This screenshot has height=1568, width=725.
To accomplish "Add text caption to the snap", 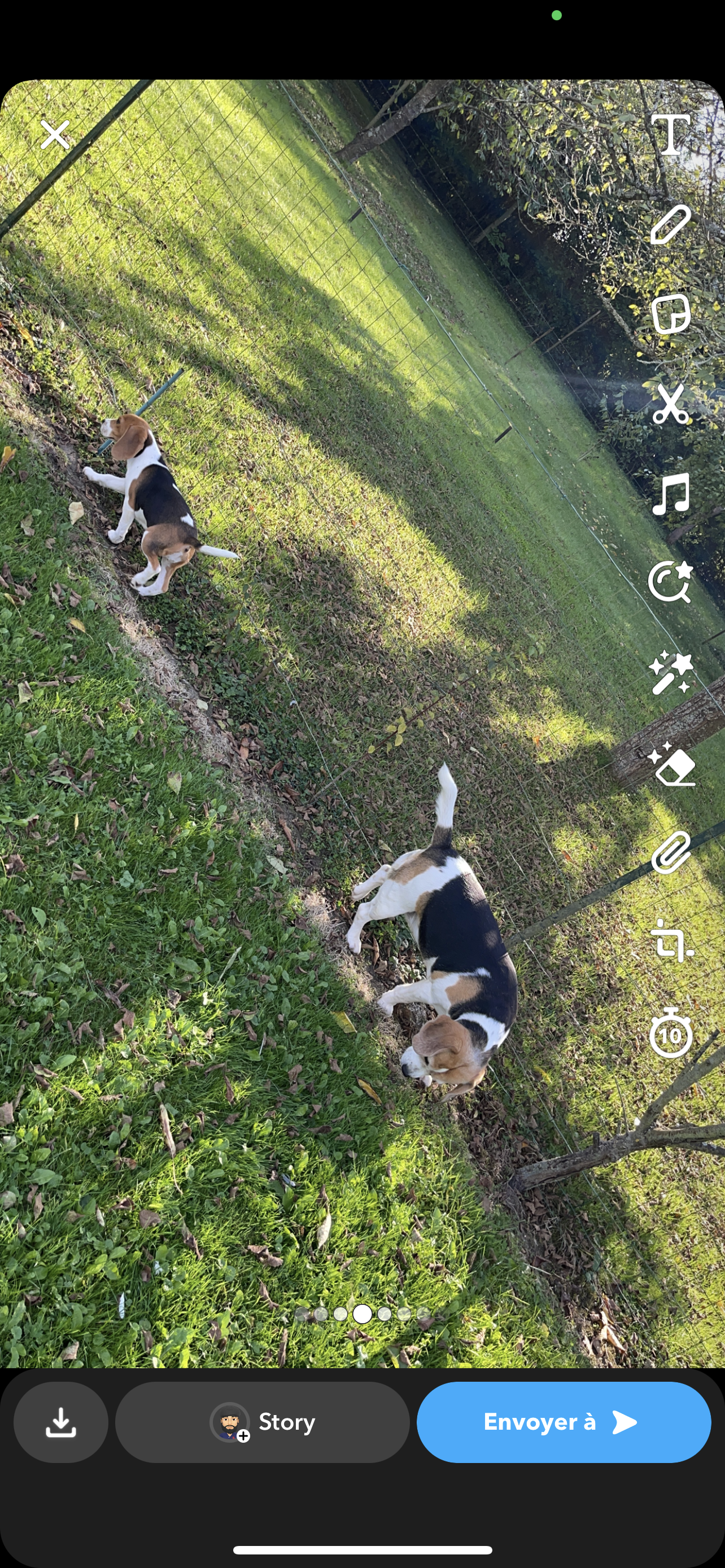I will tap(670, 134).
